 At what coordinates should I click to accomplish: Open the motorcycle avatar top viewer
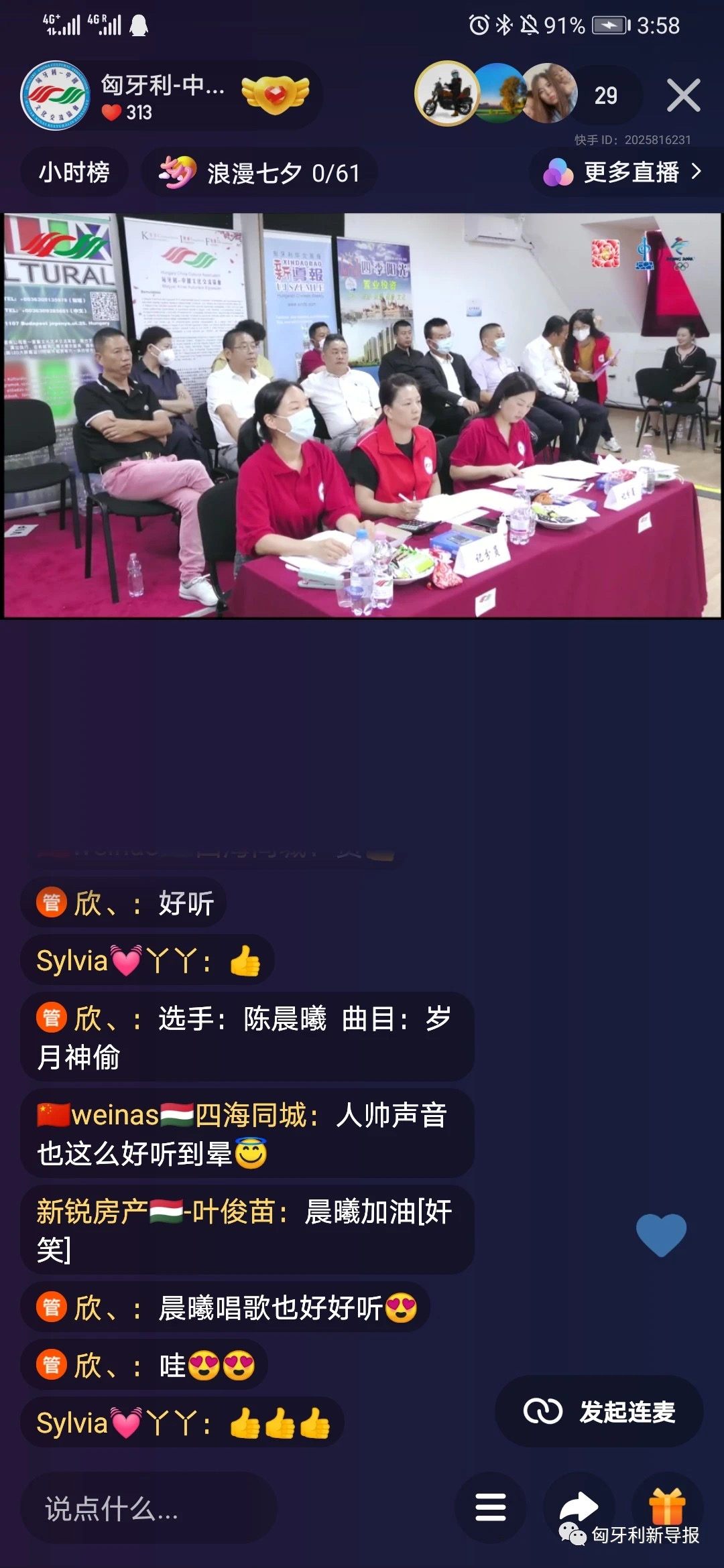(x=446, y=94)
